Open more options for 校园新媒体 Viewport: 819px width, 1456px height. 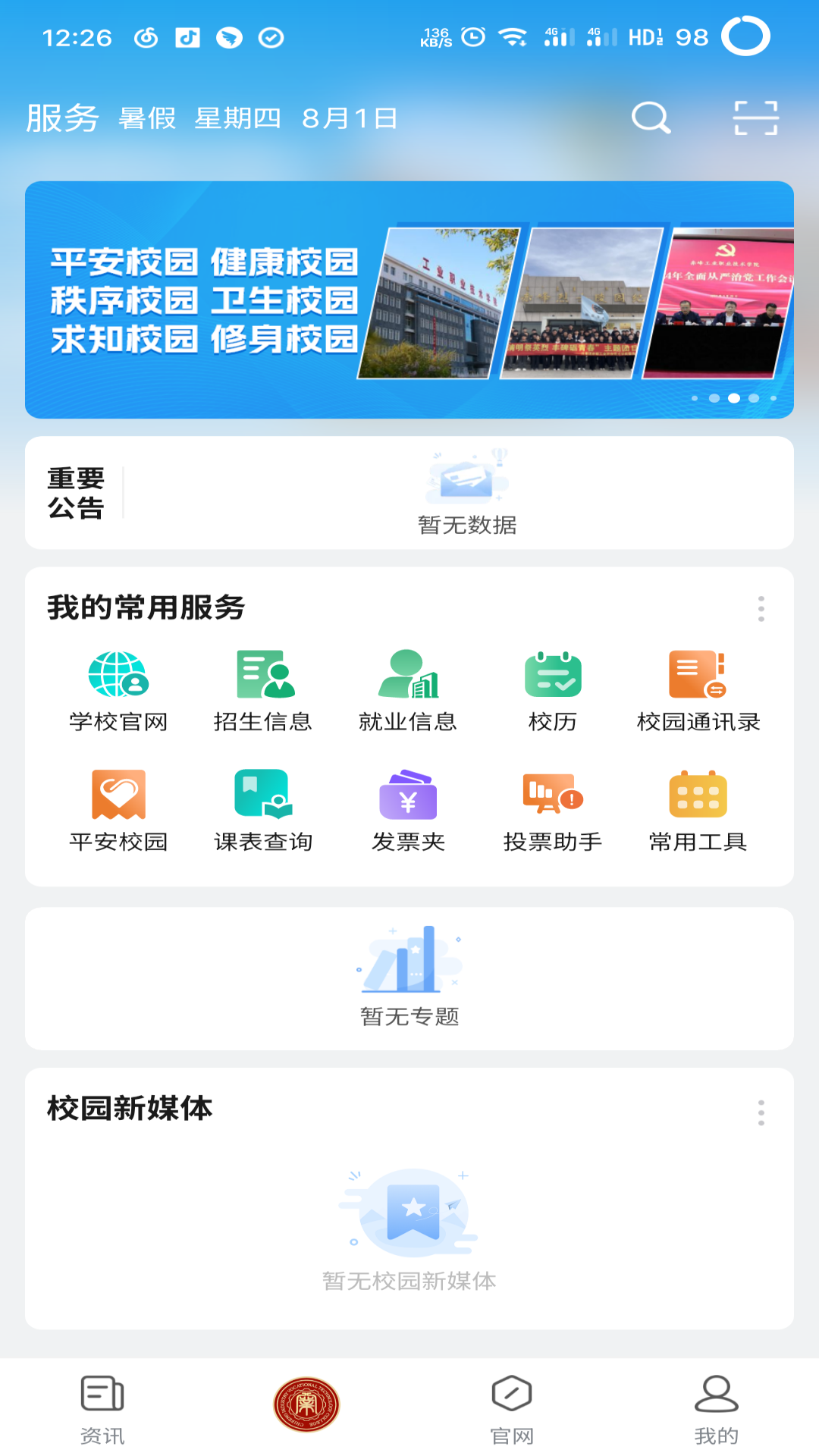point(761,1112)
